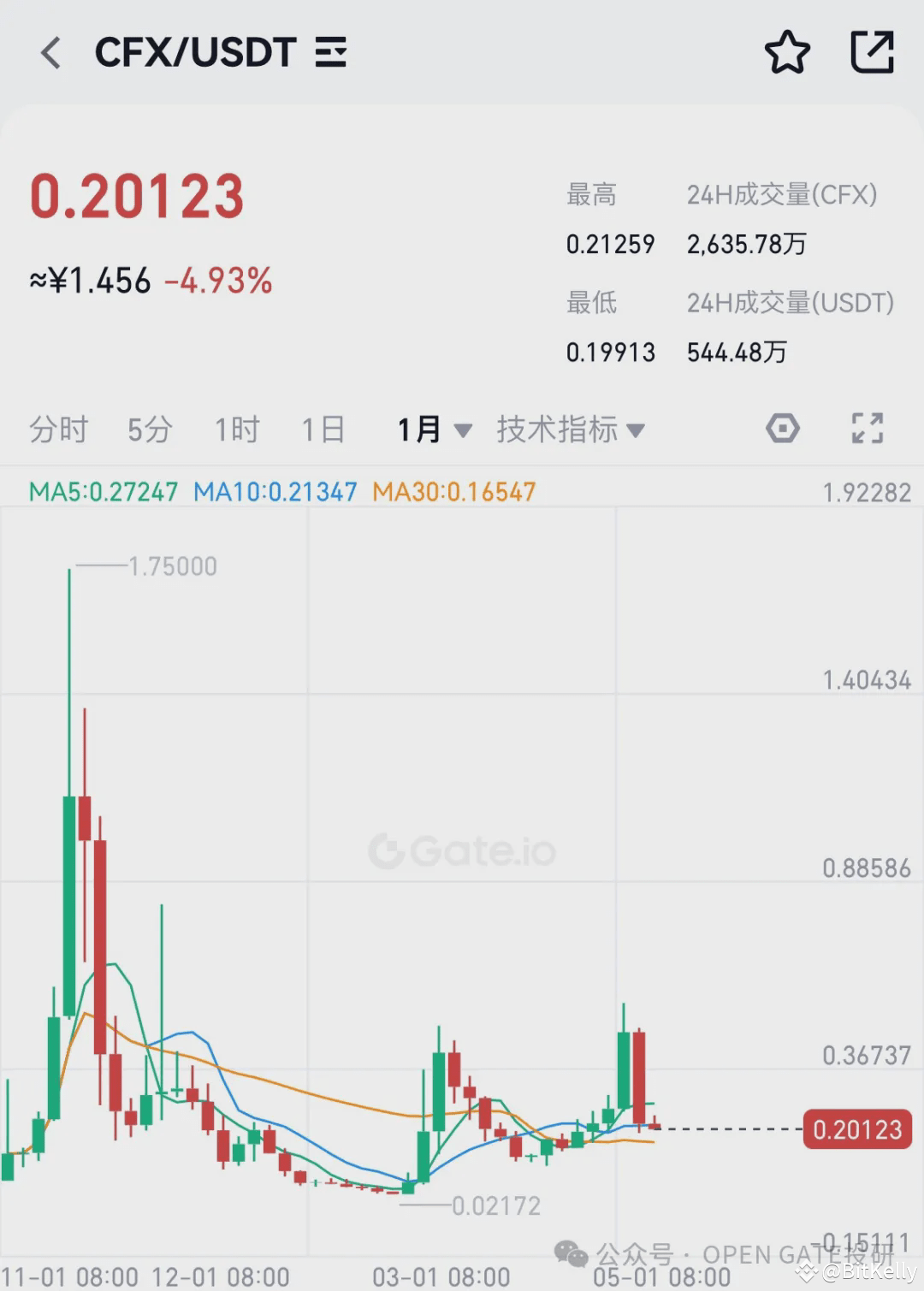This screenshot has height=1291, width=924.
Task: Select the 5分 interval option
Action: [x=148, y=429]
